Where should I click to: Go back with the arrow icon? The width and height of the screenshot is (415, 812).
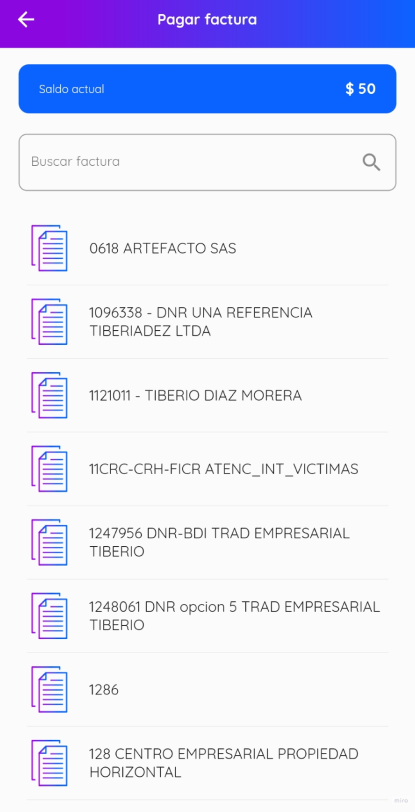[26, 20]
